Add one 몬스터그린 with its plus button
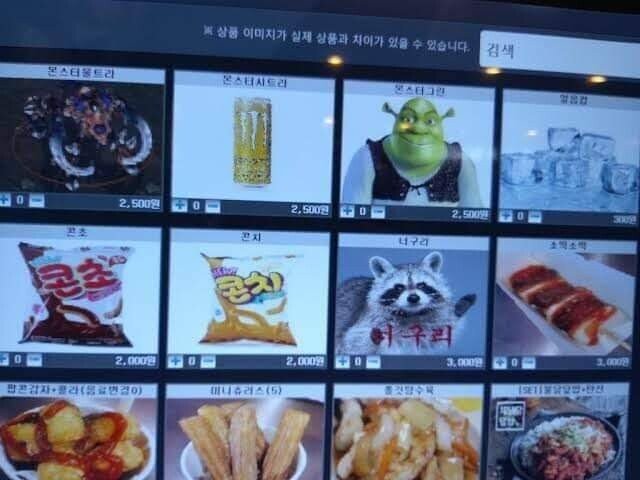The image size is (640, 480). [348, 211]
